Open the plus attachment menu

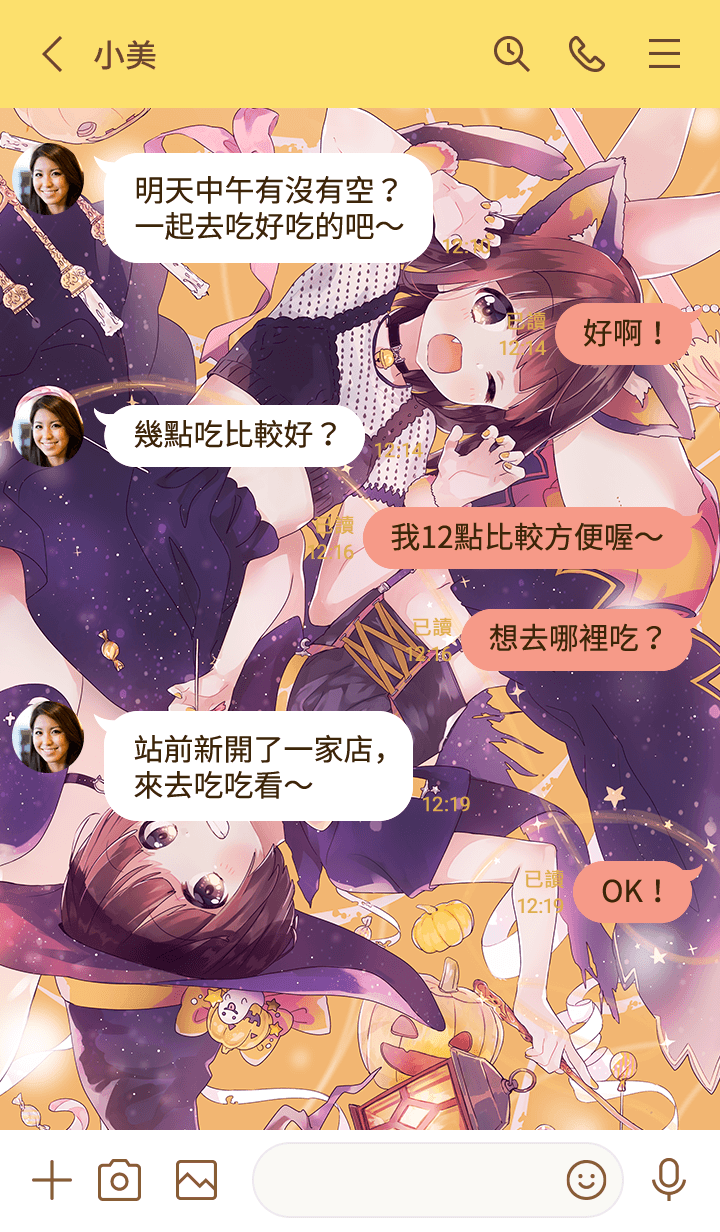(x=52, y=1181)
